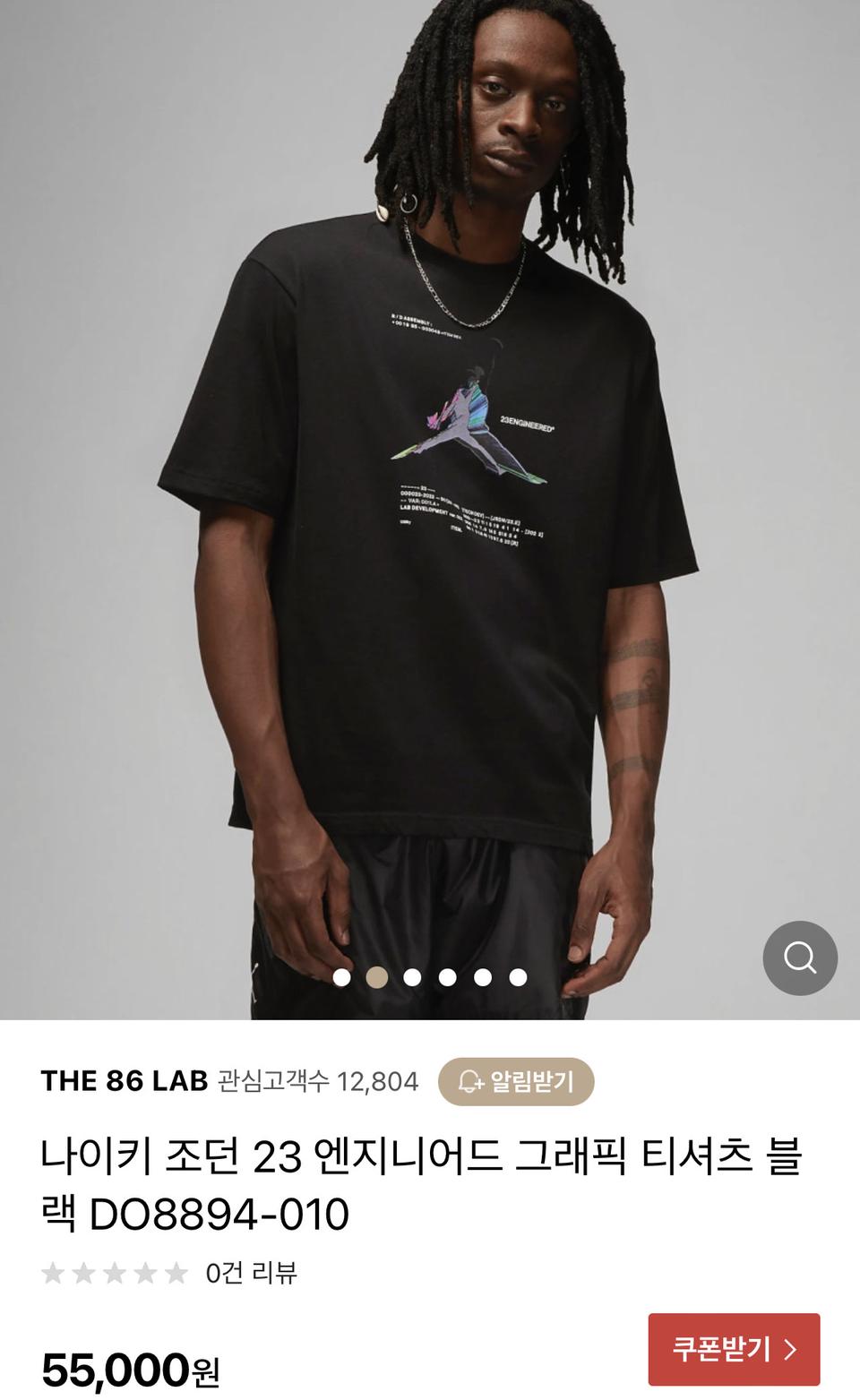
Task: Open the product photo full view
Action: pyautogui.click(x=430, y=502)
